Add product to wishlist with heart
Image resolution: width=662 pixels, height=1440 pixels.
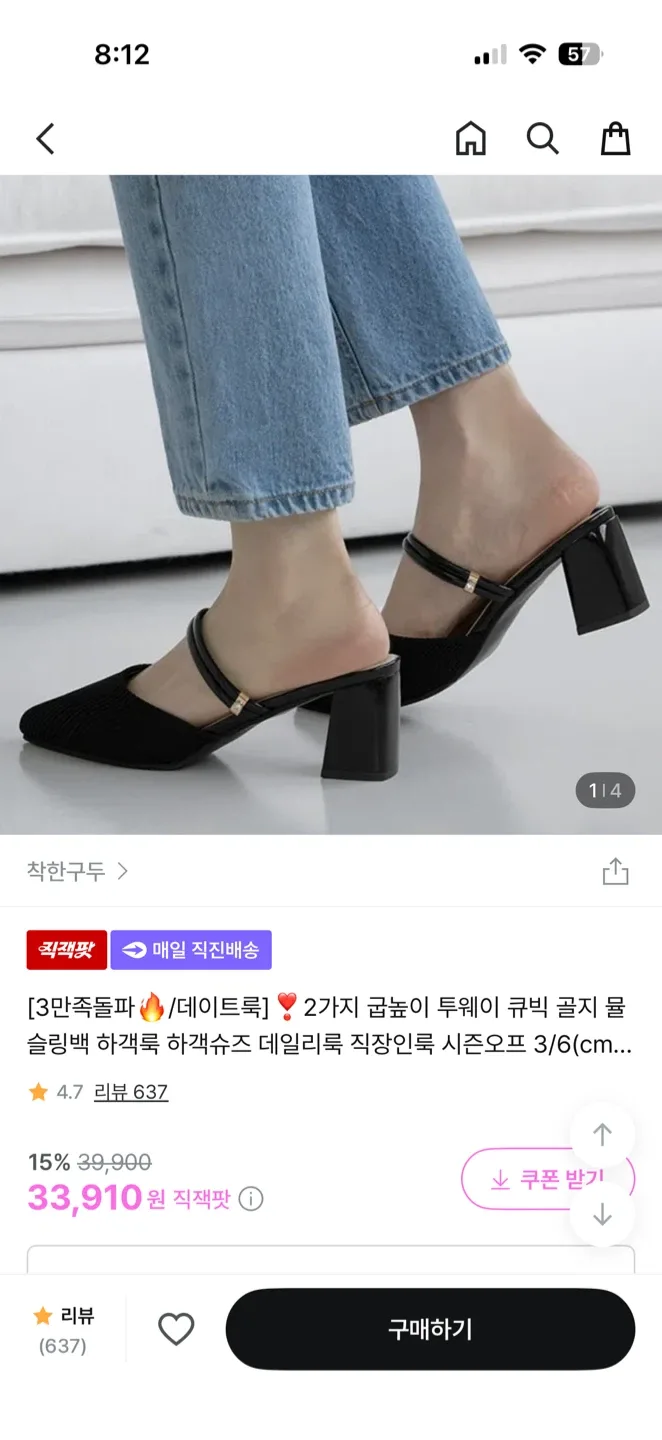click(x=176, y=1329)
